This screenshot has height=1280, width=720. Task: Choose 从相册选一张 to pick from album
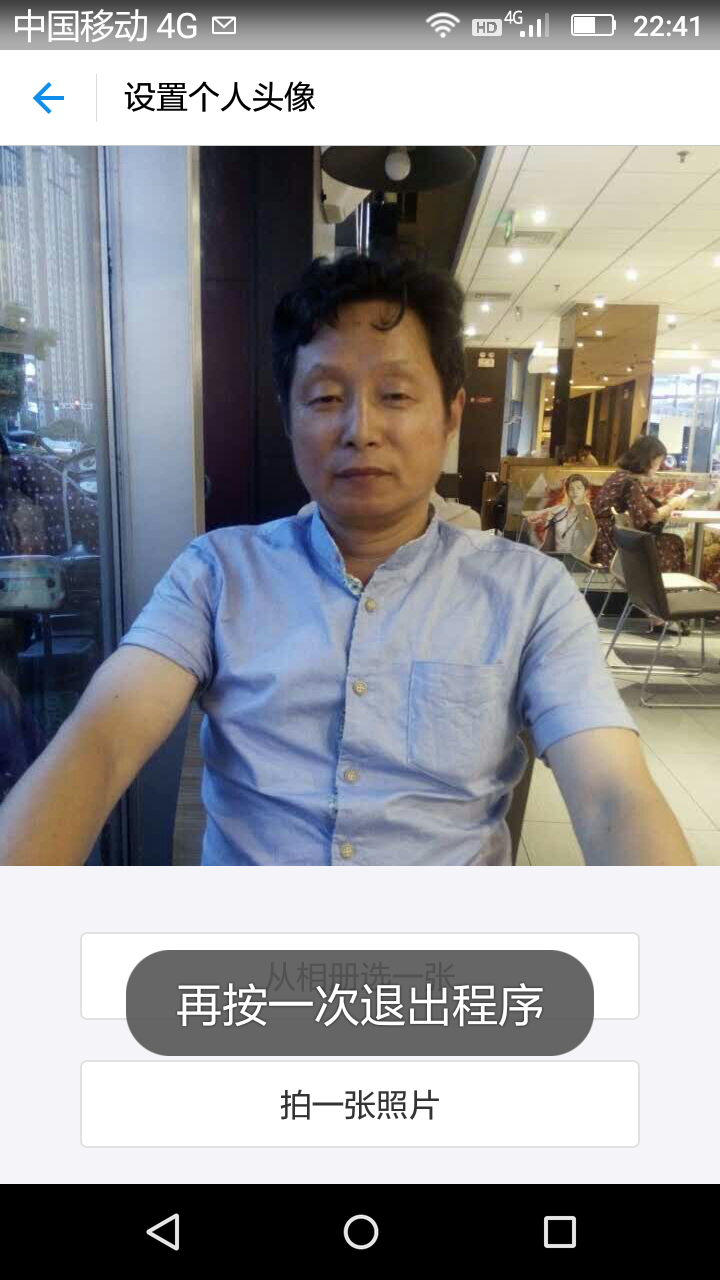point(105,975)
